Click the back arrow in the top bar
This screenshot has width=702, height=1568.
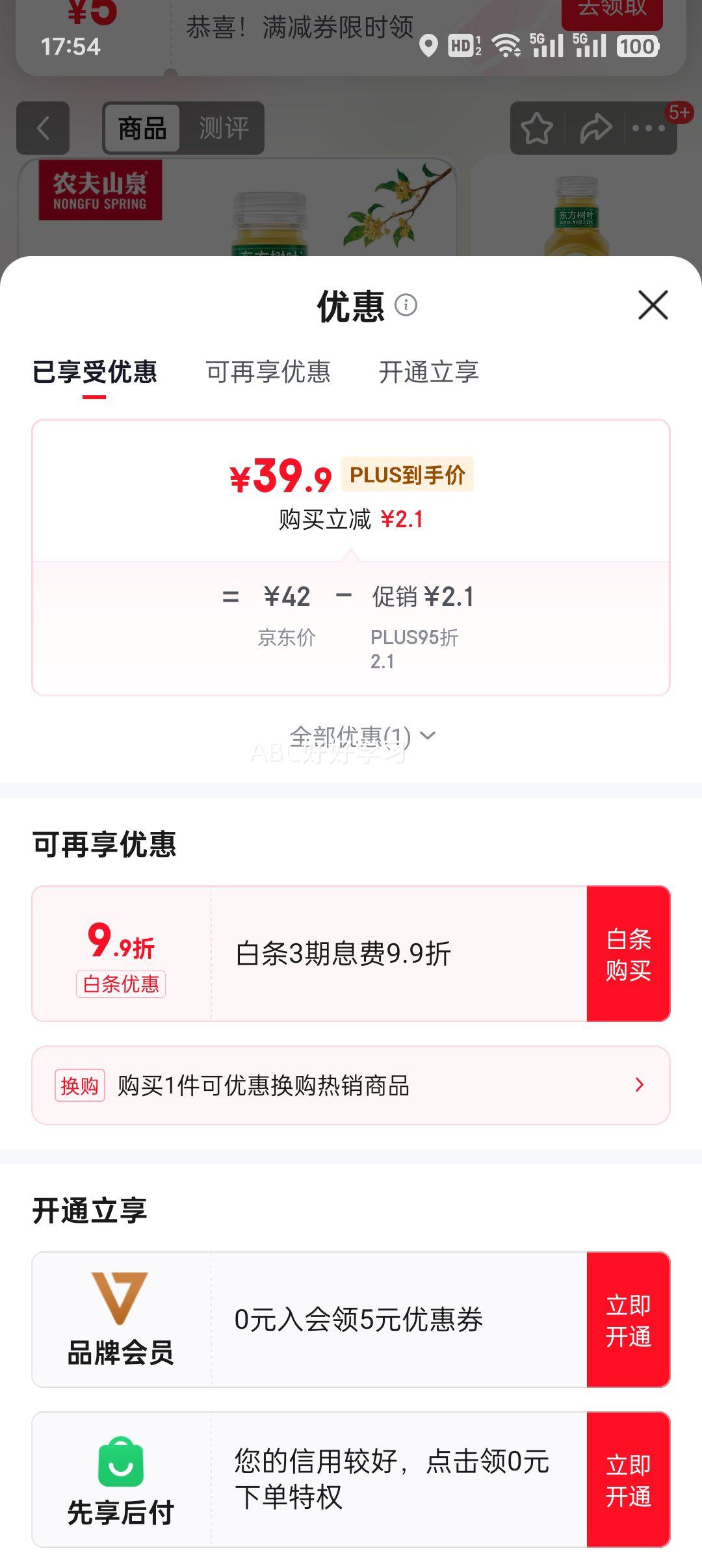(x=43, y=128)
